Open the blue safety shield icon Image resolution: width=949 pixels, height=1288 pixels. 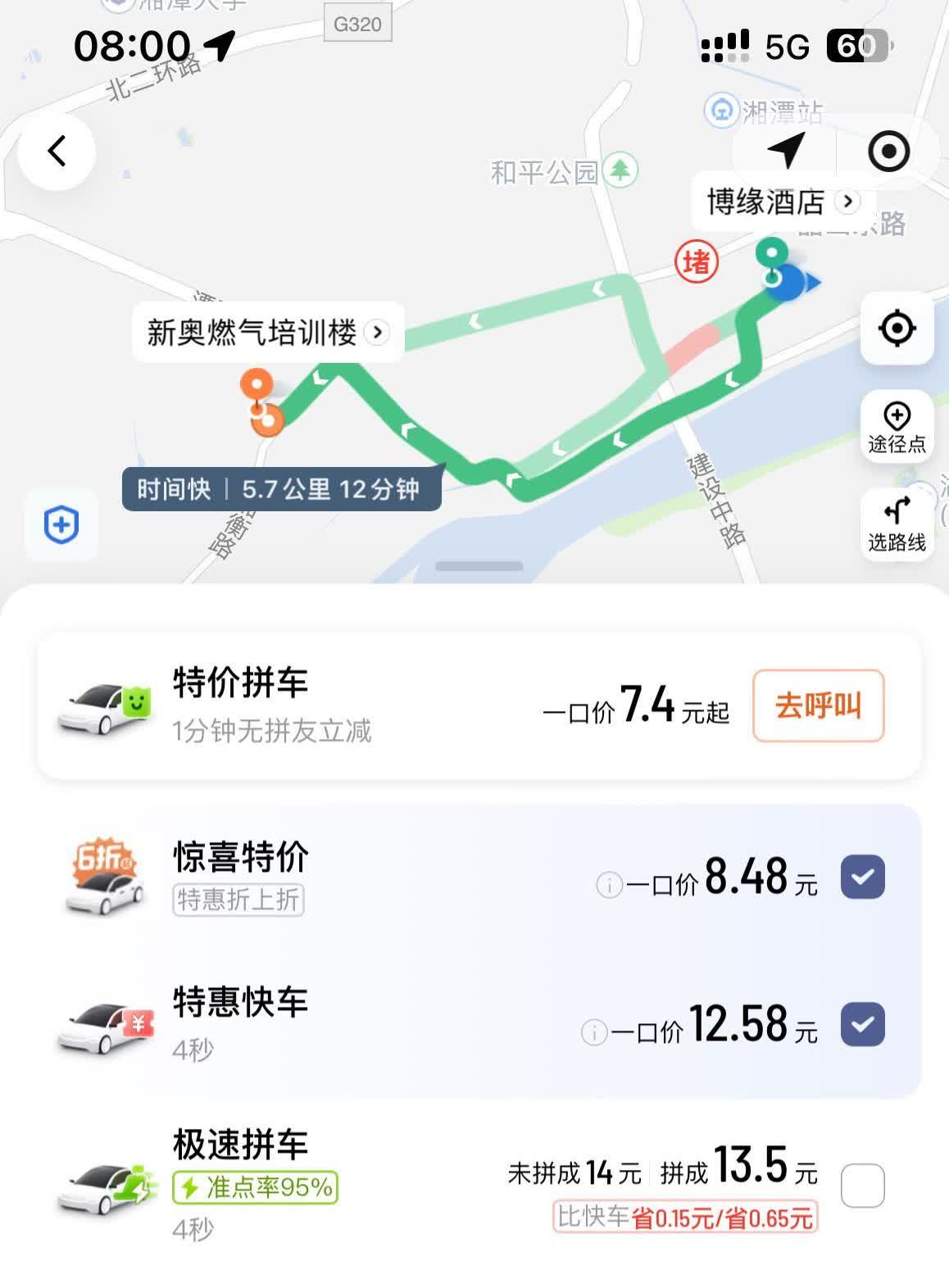[61, 524]
